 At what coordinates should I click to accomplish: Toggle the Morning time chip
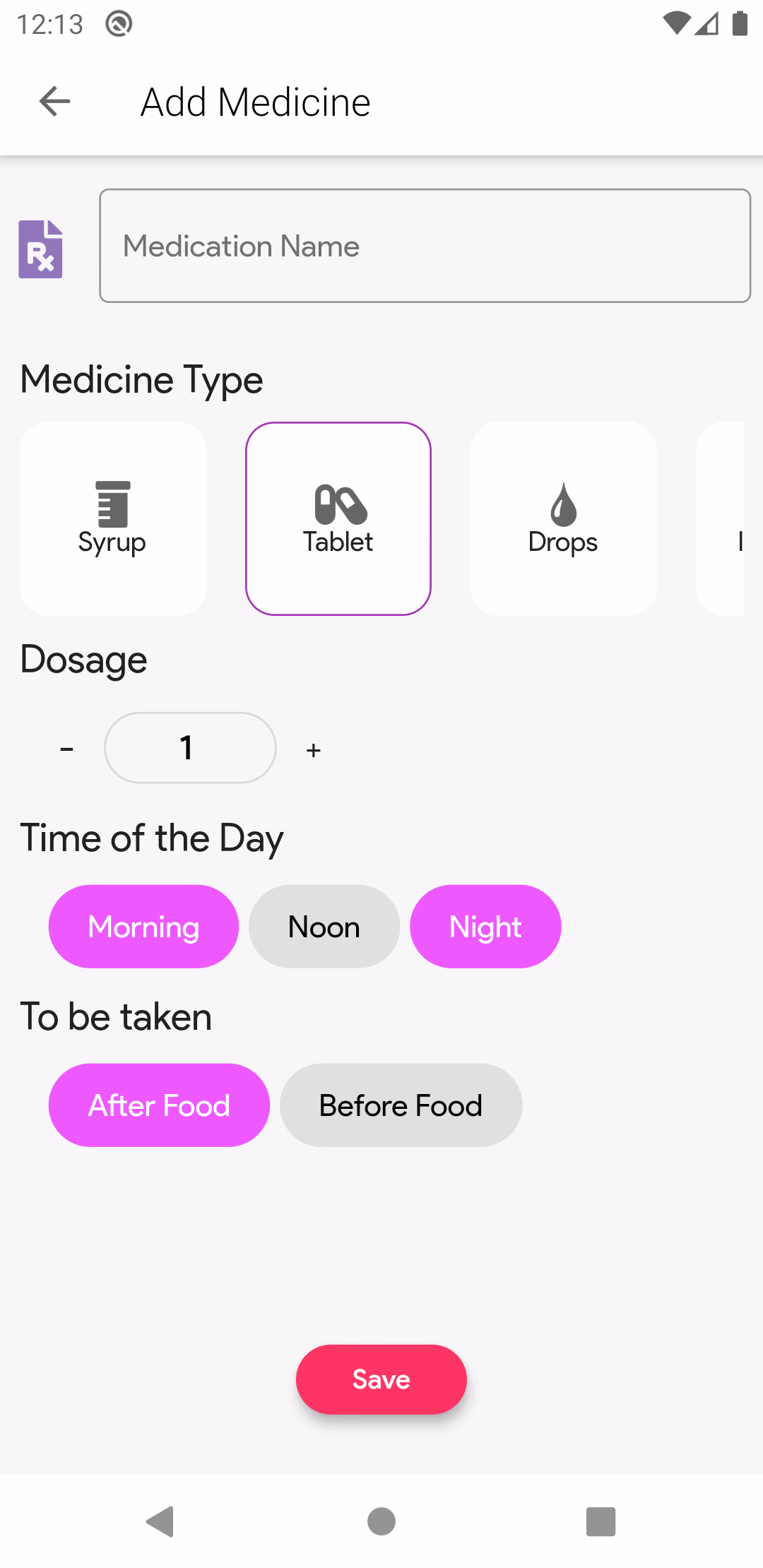click(143, 927)
